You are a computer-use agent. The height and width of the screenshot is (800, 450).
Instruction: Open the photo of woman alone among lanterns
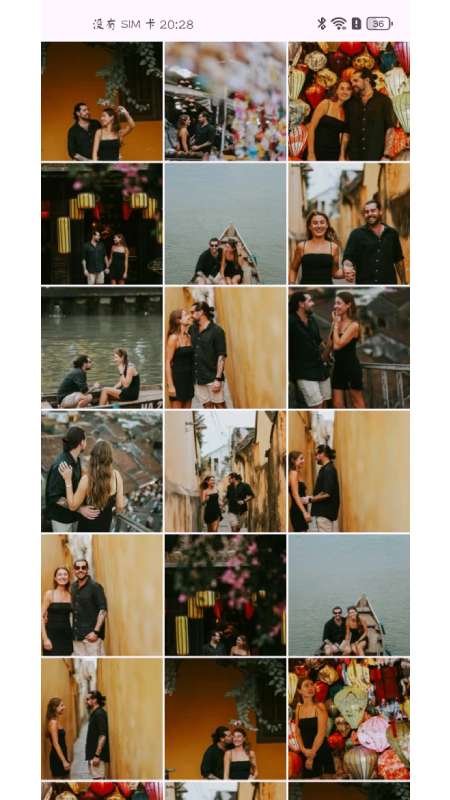click(x=348, y=718)
